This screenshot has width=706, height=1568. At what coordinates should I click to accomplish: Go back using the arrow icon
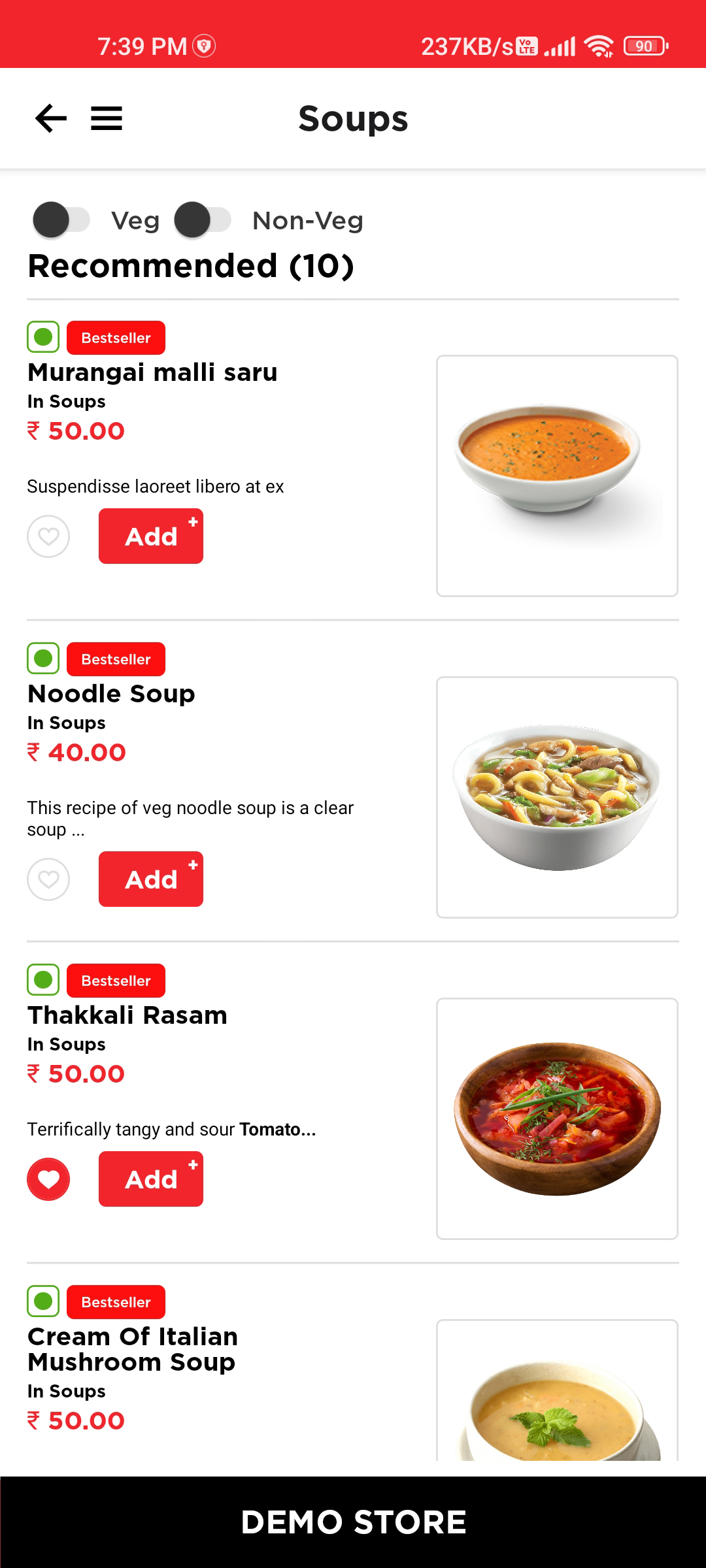(51, 118)
